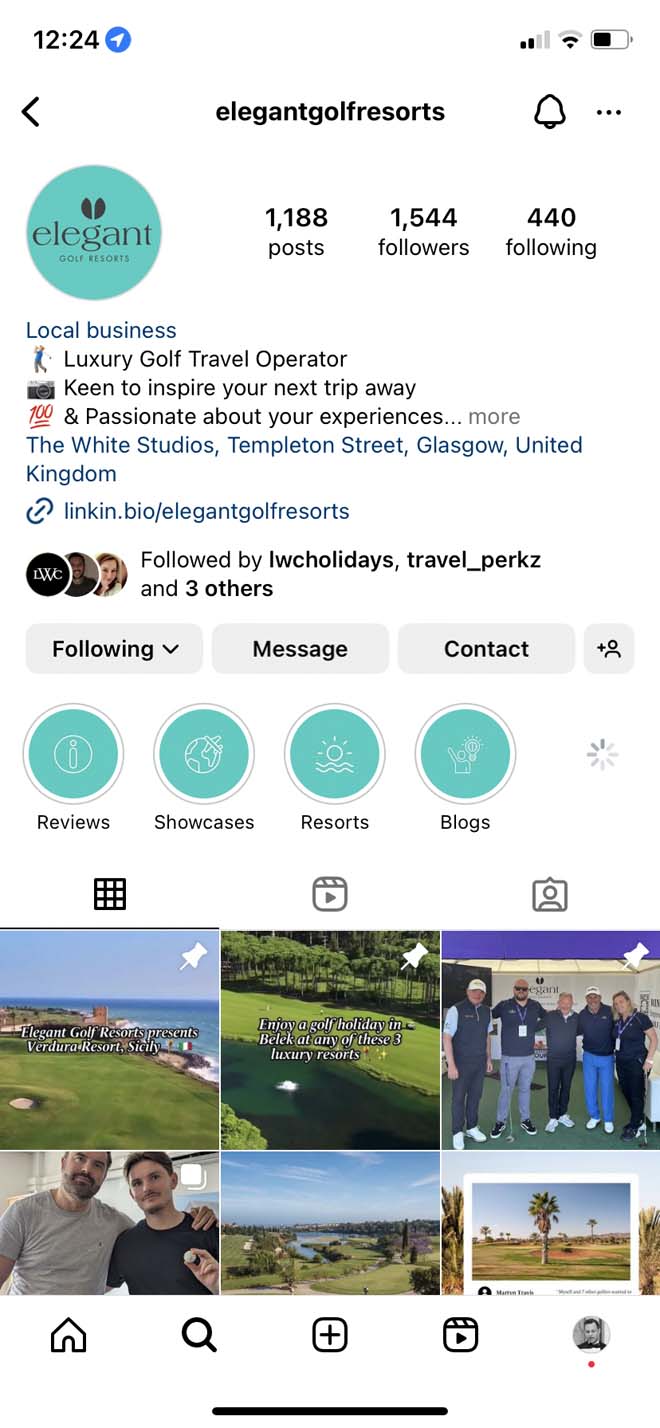The width and height of the screenshot is (660, 1428).
Task: Go to the Home feed tab
Action: pos(68,1335)
